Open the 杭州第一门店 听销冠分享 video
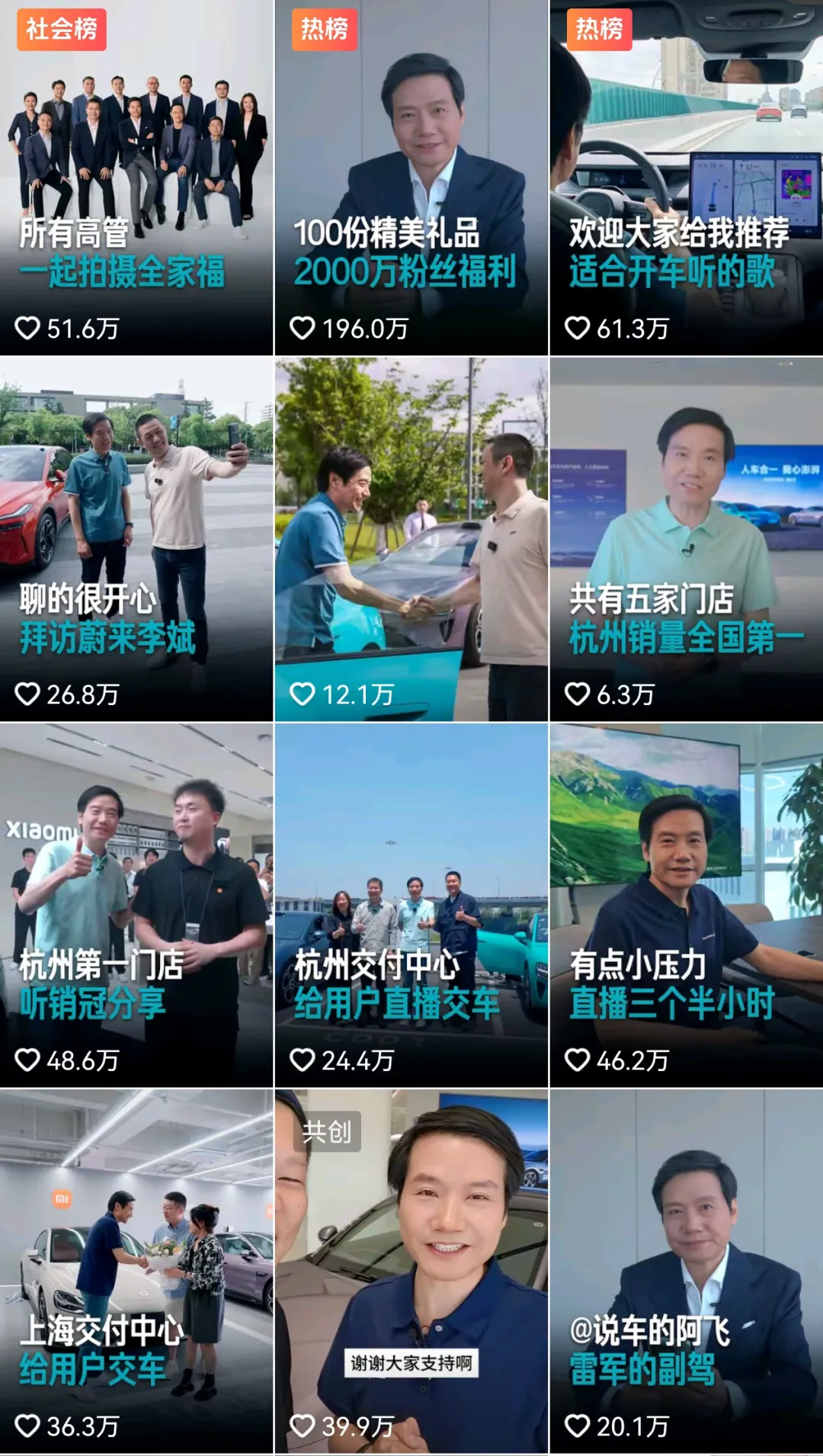 (136, 904)
